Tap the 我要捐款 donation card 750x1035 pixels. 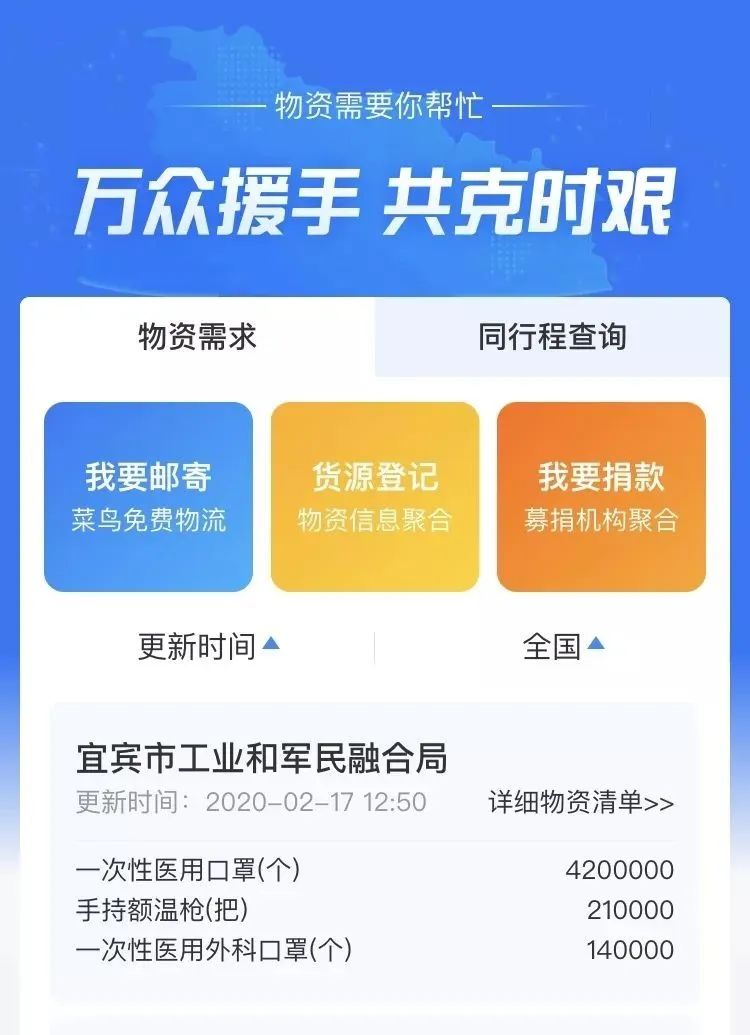pyautogui.click(x=601, y=497)
